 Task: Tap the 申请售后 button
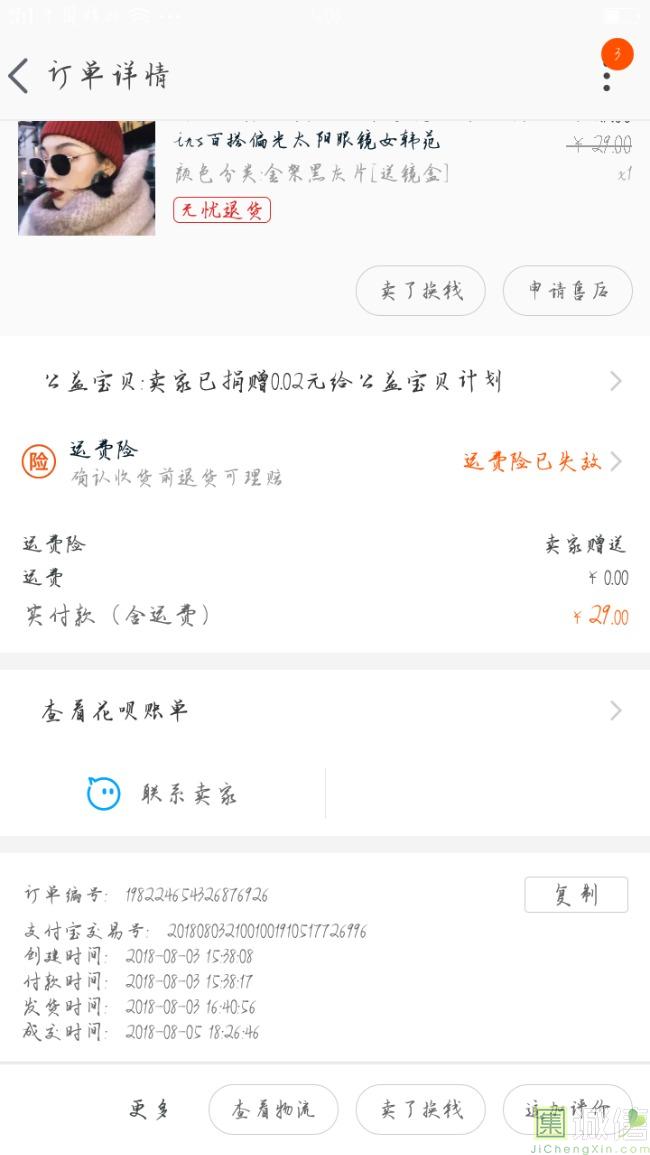tap(567, 291)
